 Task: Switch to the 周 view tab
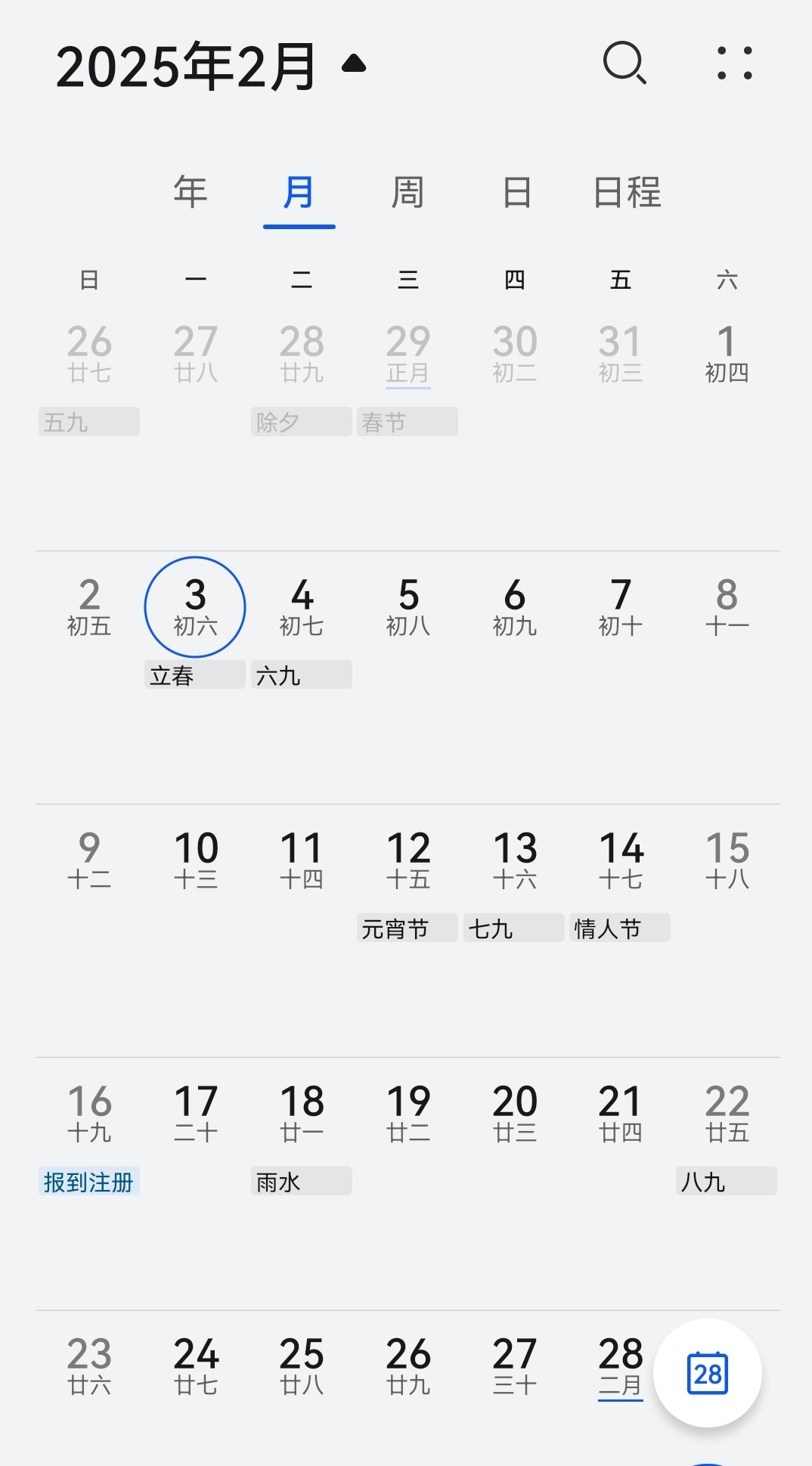tap(408, 192)
